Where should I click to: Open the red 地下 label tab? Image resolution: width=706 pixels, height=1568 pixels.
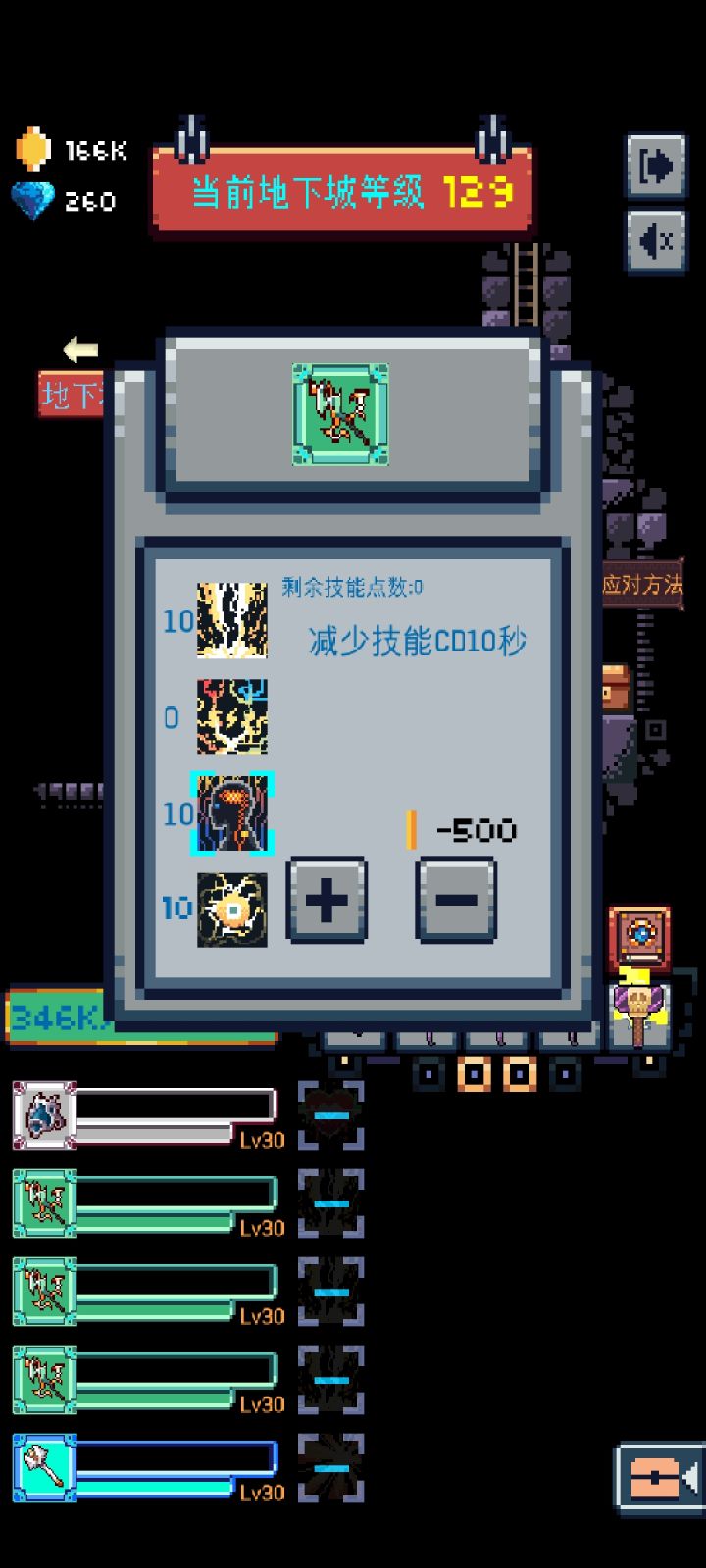click(x=71, y=397)
